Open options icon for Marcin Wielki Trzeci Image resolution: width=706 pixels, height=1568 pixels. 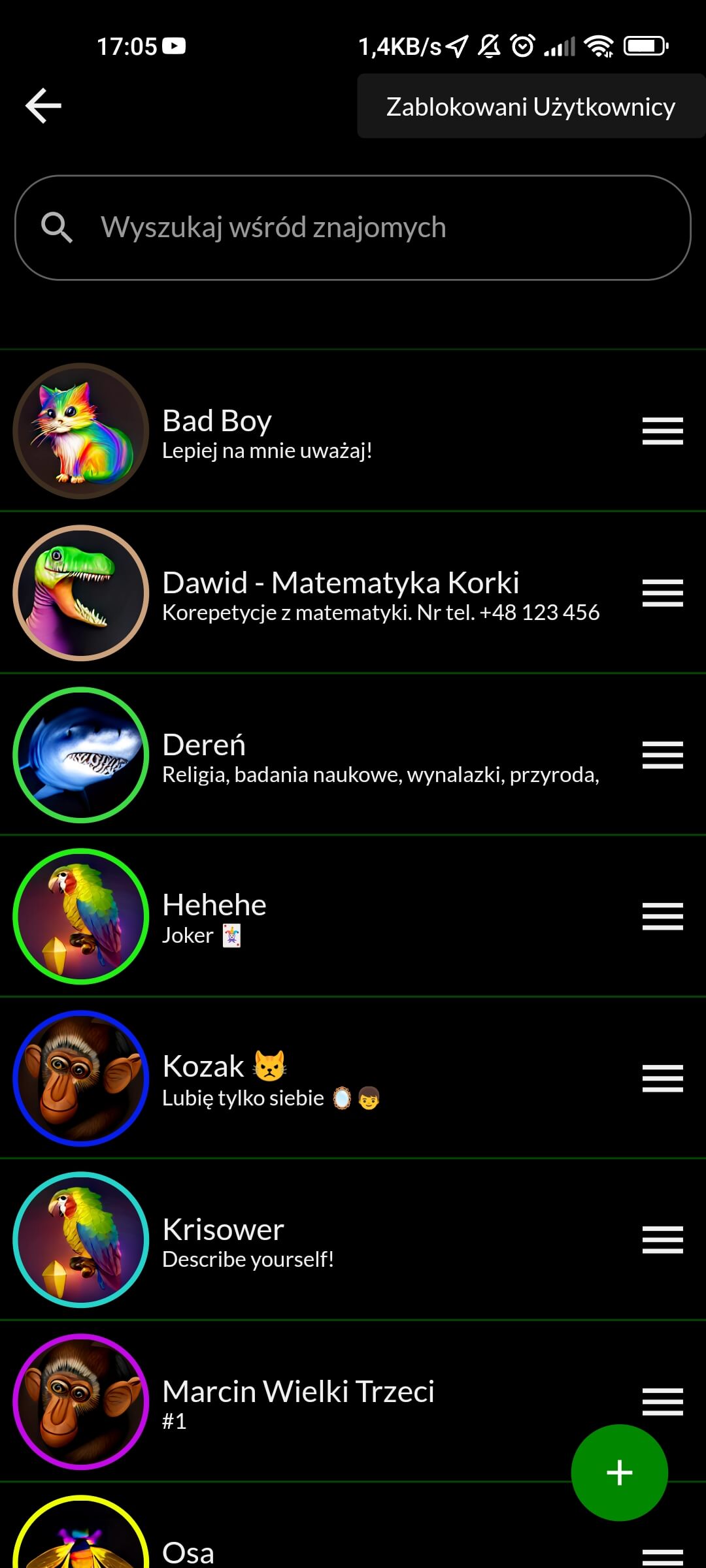pos(662,1401)
